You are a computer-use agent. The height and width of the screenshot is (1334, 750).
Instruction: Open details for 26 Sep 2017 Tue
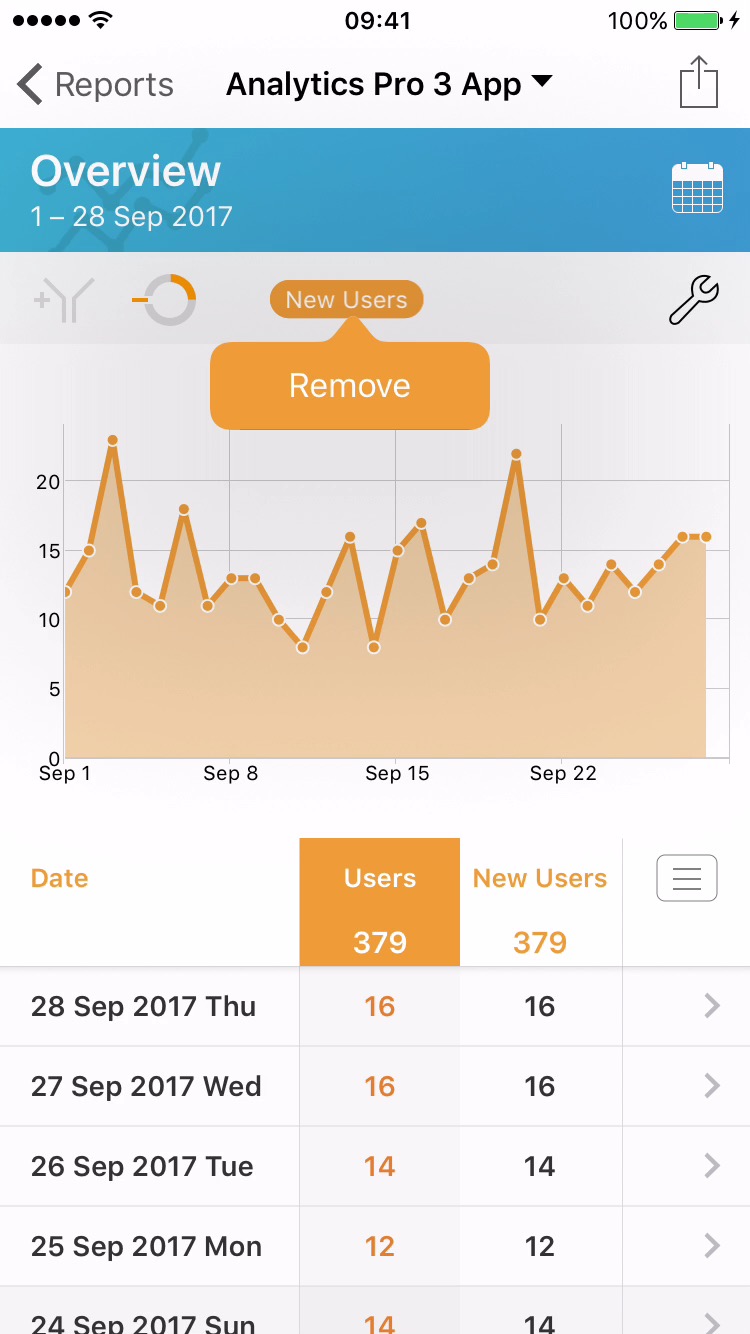[x=711, y=1166]
